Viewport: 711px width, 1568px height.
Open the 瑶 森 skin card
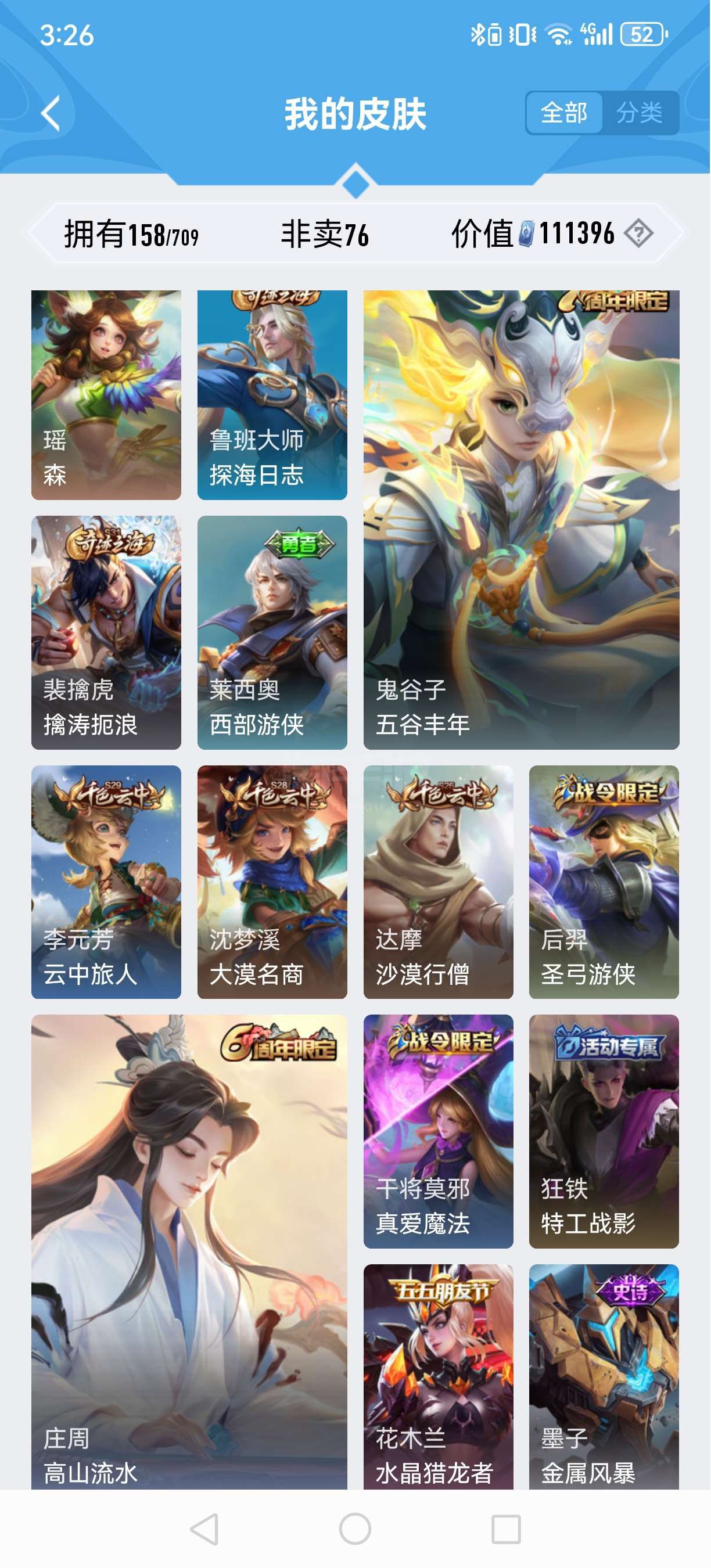coord(106,395)
